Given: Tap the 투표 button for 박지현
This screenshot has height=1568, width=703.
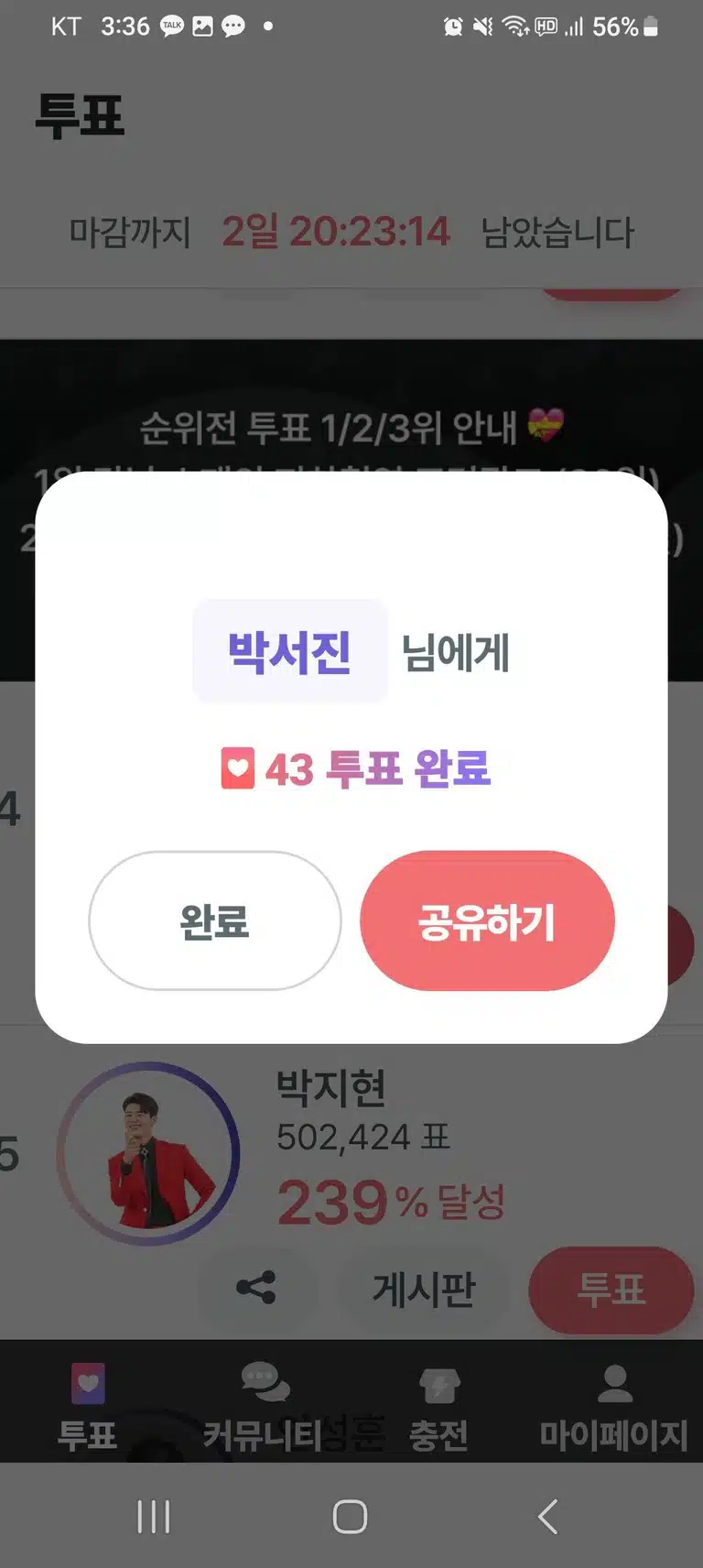Looking at the screenshot, I should point(611,1290).
